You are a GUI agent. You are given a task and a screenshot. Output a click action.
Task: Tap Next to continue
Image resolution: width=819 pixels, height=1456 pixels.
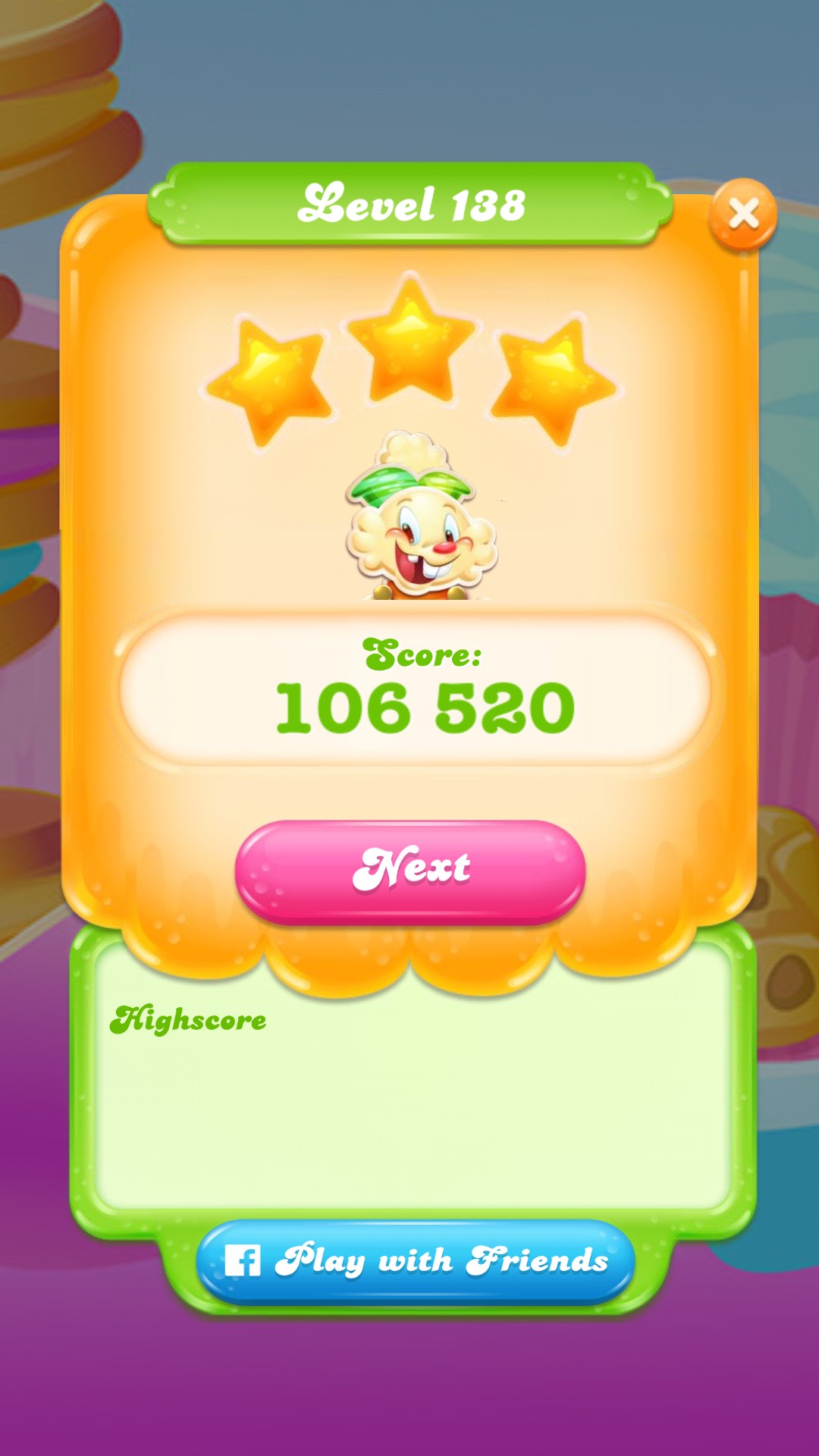(x=410, y=870)
